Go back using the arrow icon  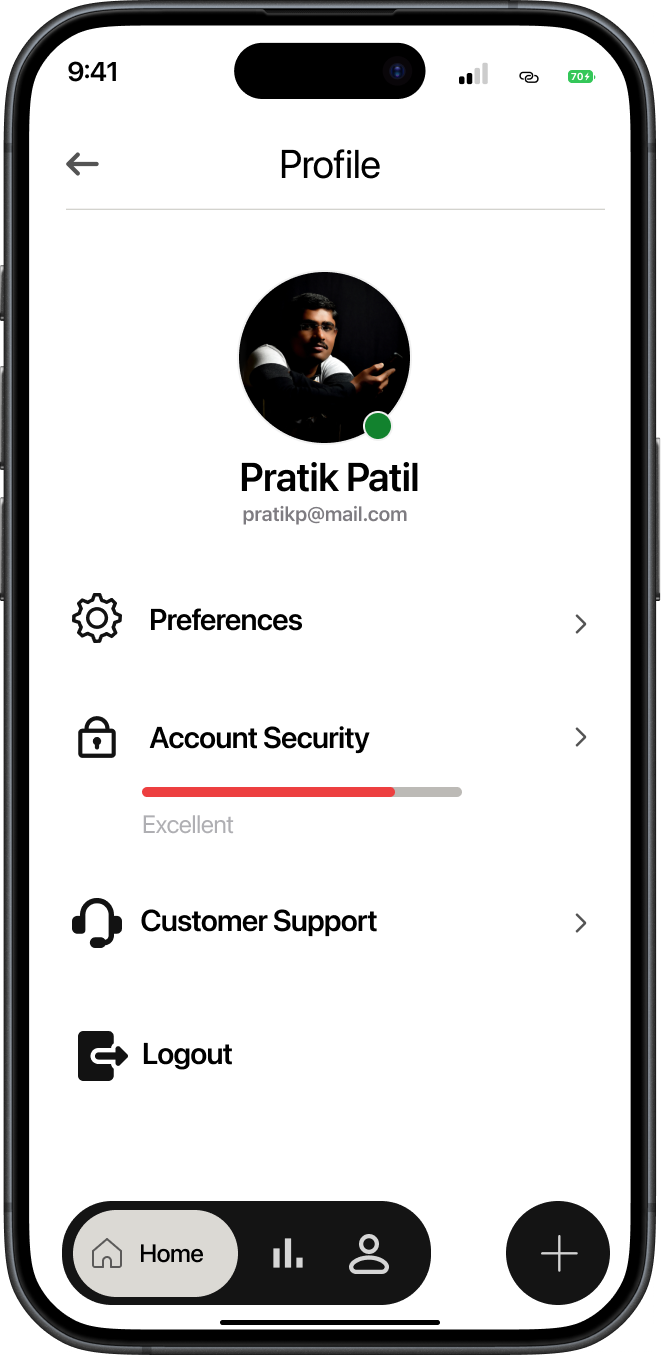point(82,164)
